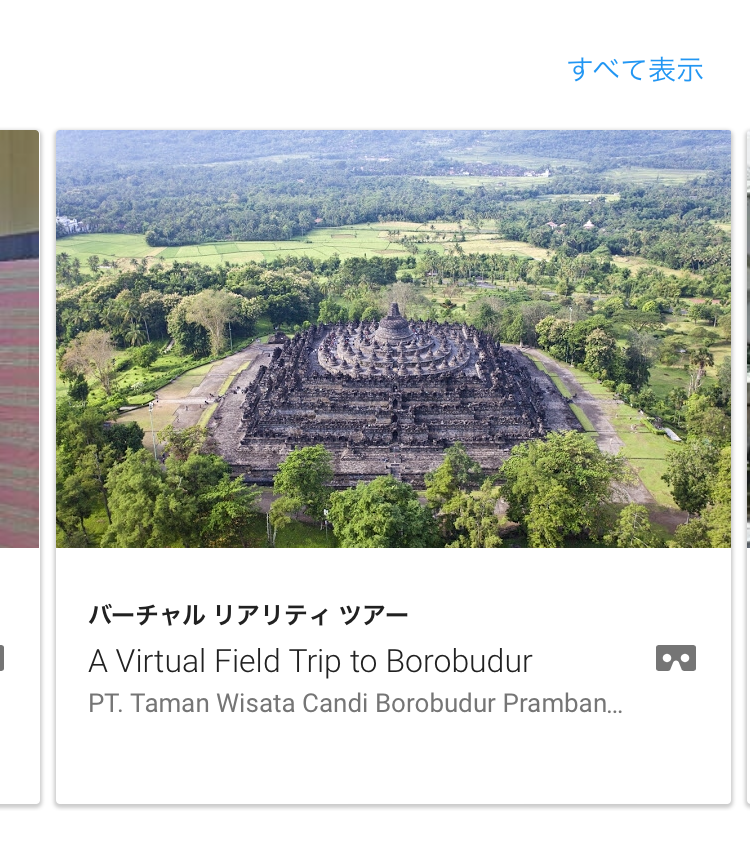The height and width of the screenshot is (845, 750).
Task: Tap the すべて表示 link
Action: point(635,70)
